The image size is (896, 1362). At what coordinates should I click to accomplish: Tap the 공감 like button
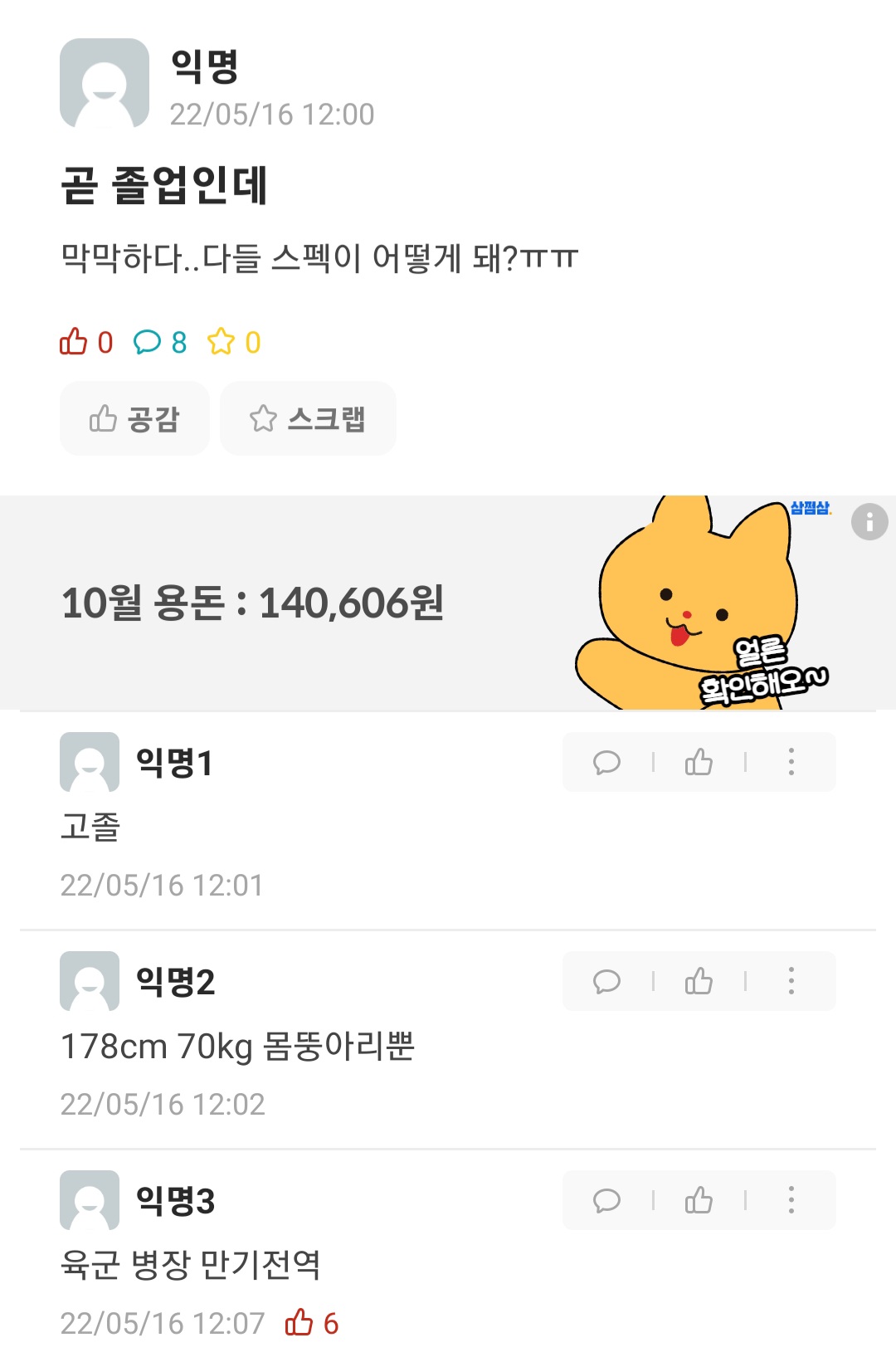point(134,418)
